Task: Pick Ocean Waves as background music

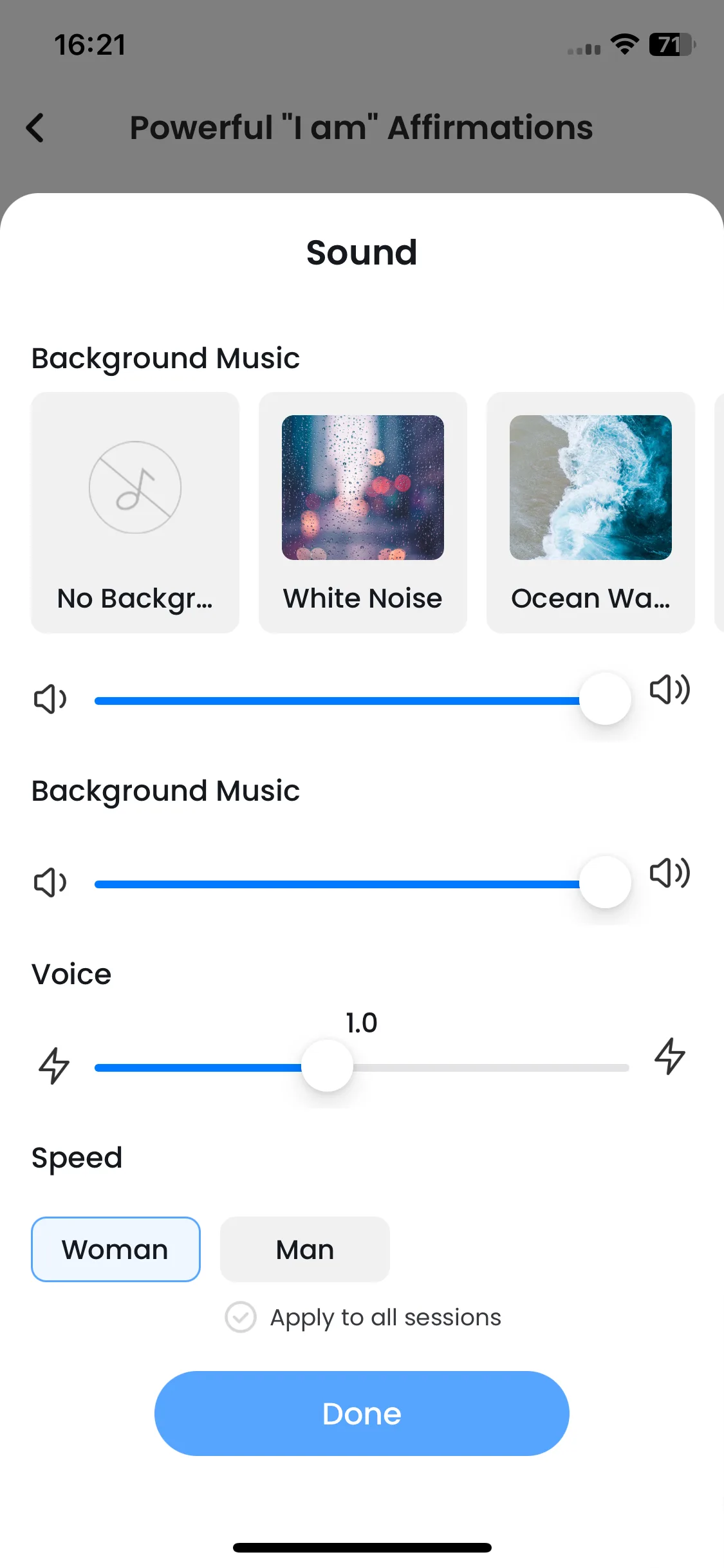Action: coord(590,512)
